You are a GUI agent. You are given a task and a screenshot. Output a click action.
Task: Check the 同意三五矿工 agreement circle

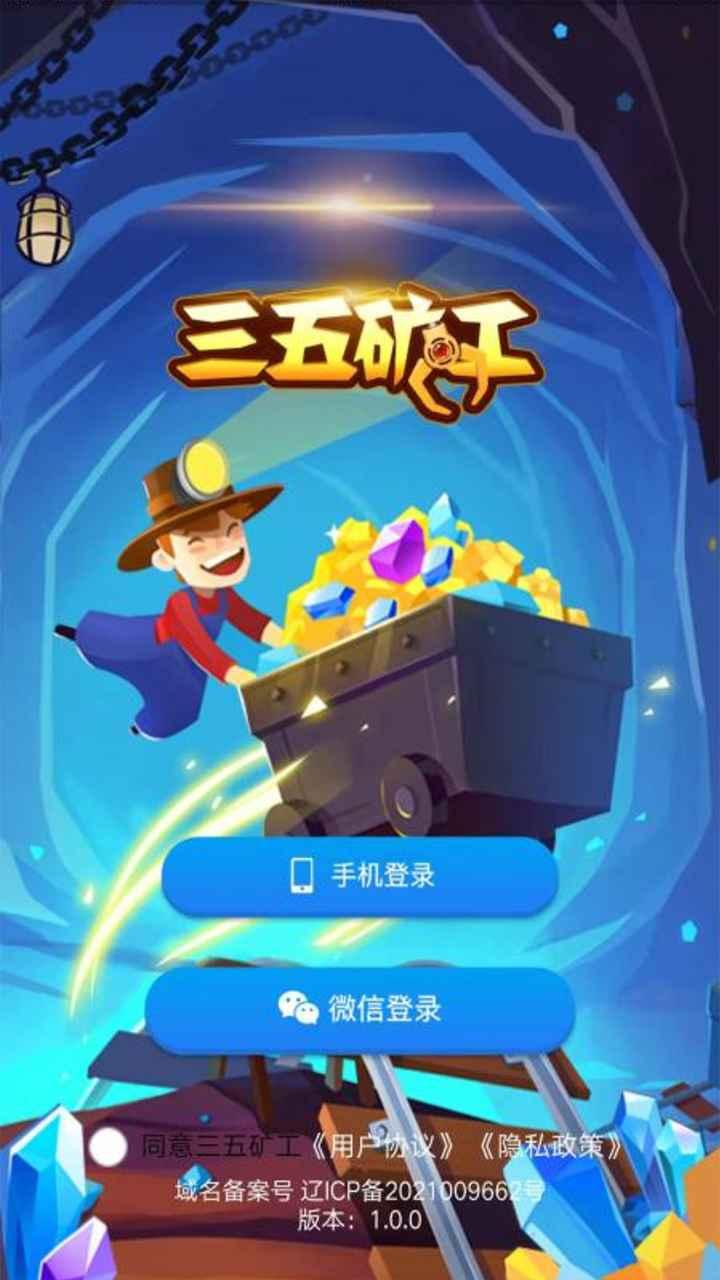[x=107, y=1147]
